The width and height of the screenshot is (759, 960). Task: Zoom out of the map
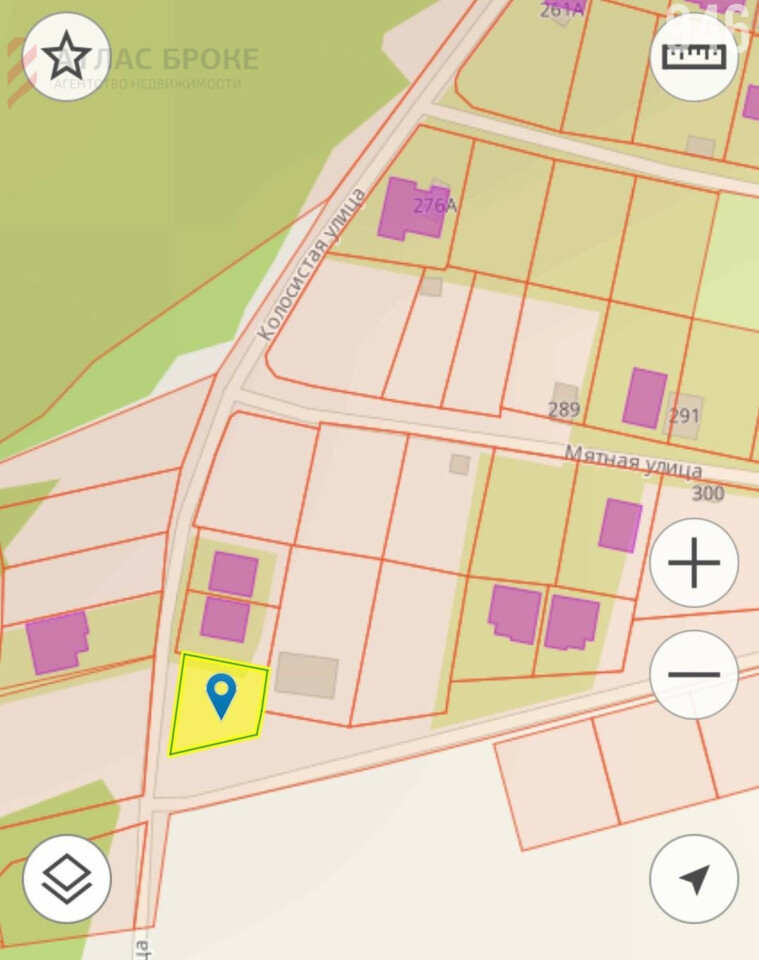tap(694, 675)
